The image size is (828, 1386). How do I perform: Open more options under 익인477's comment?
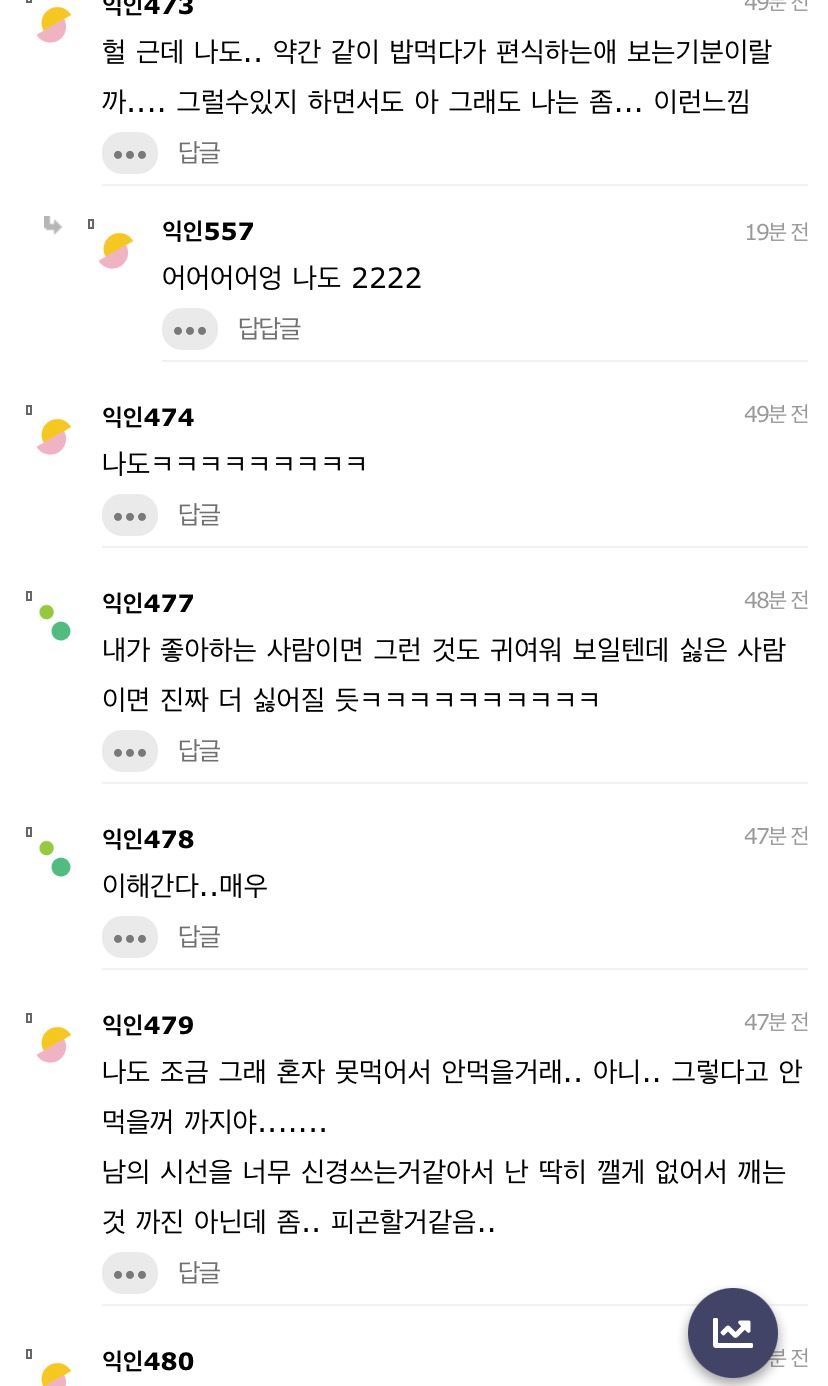click(130, 751)
